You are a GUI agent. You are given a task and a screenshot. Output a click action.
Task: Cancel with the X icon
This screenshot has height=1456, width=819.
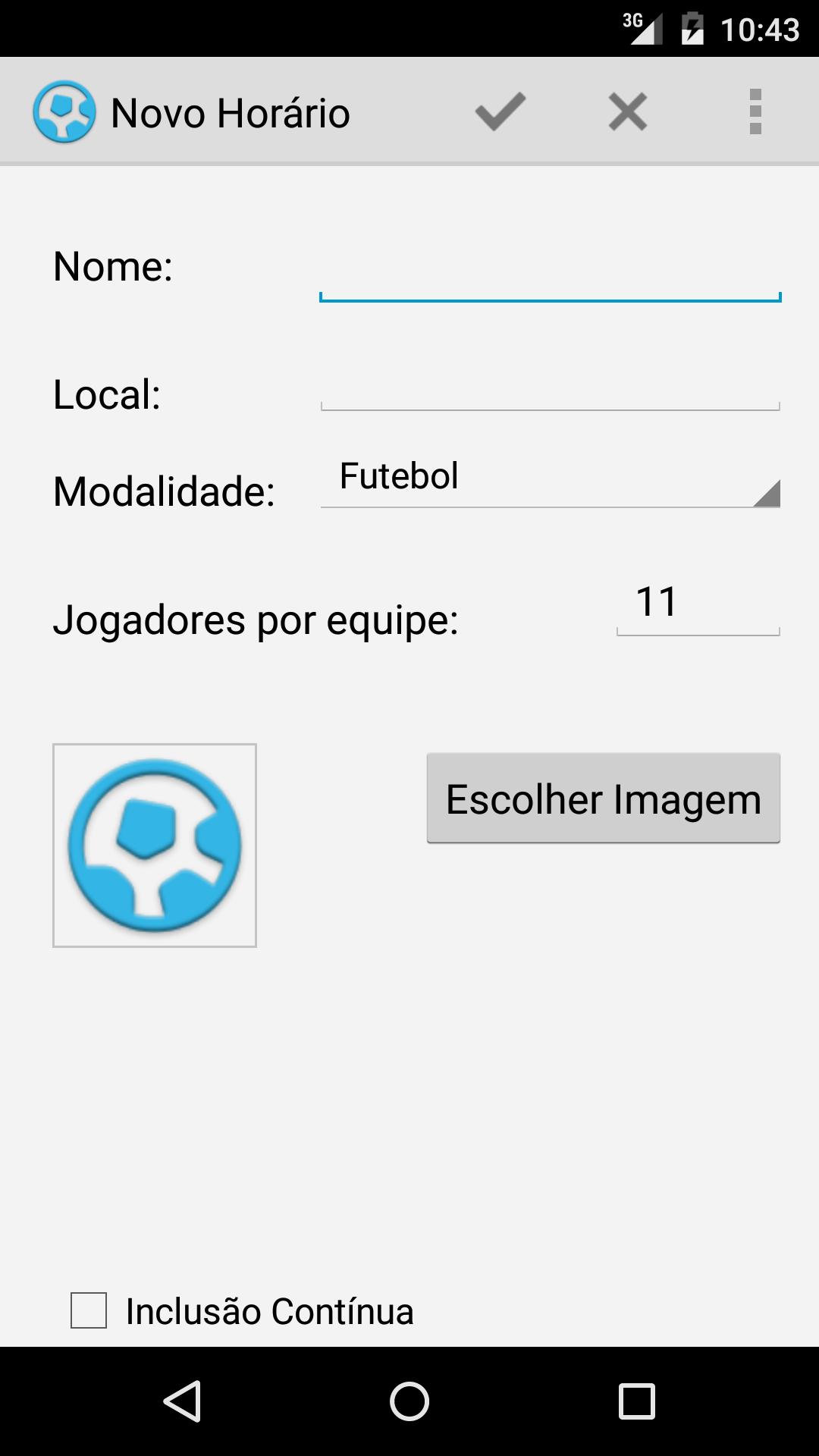pyautogui.click(x=628, y=112)
